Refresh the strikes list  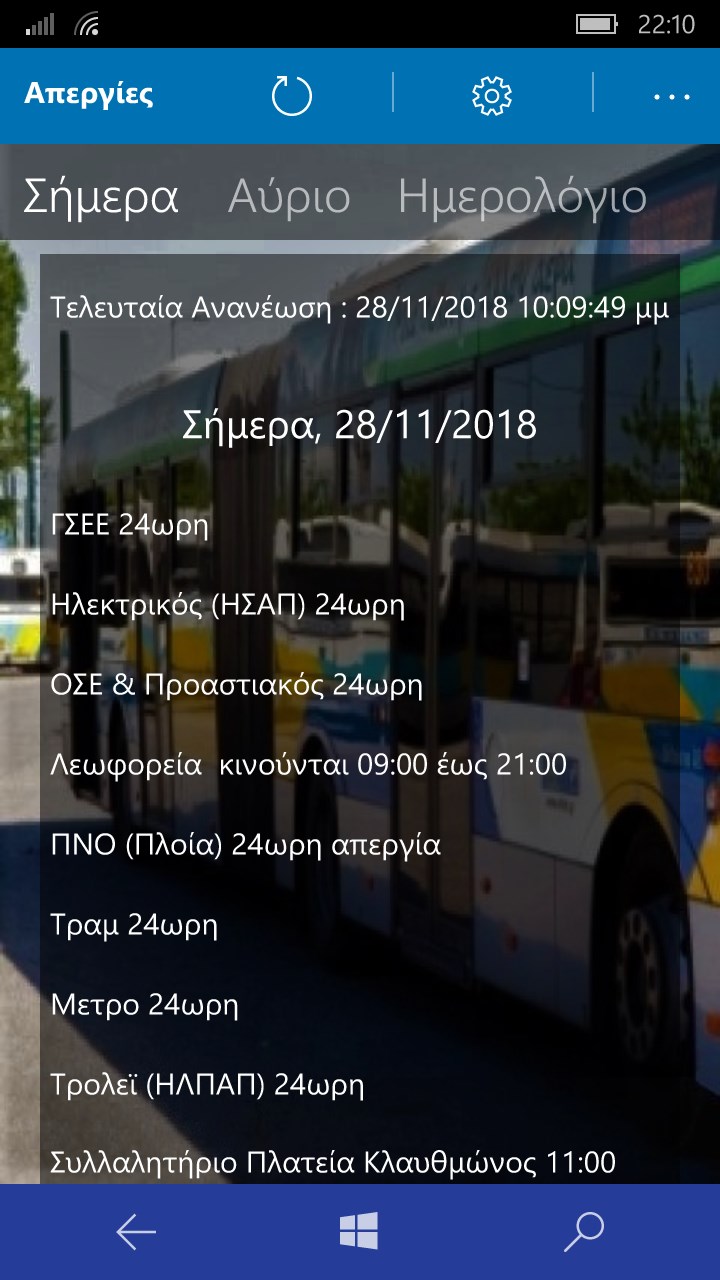292,96
